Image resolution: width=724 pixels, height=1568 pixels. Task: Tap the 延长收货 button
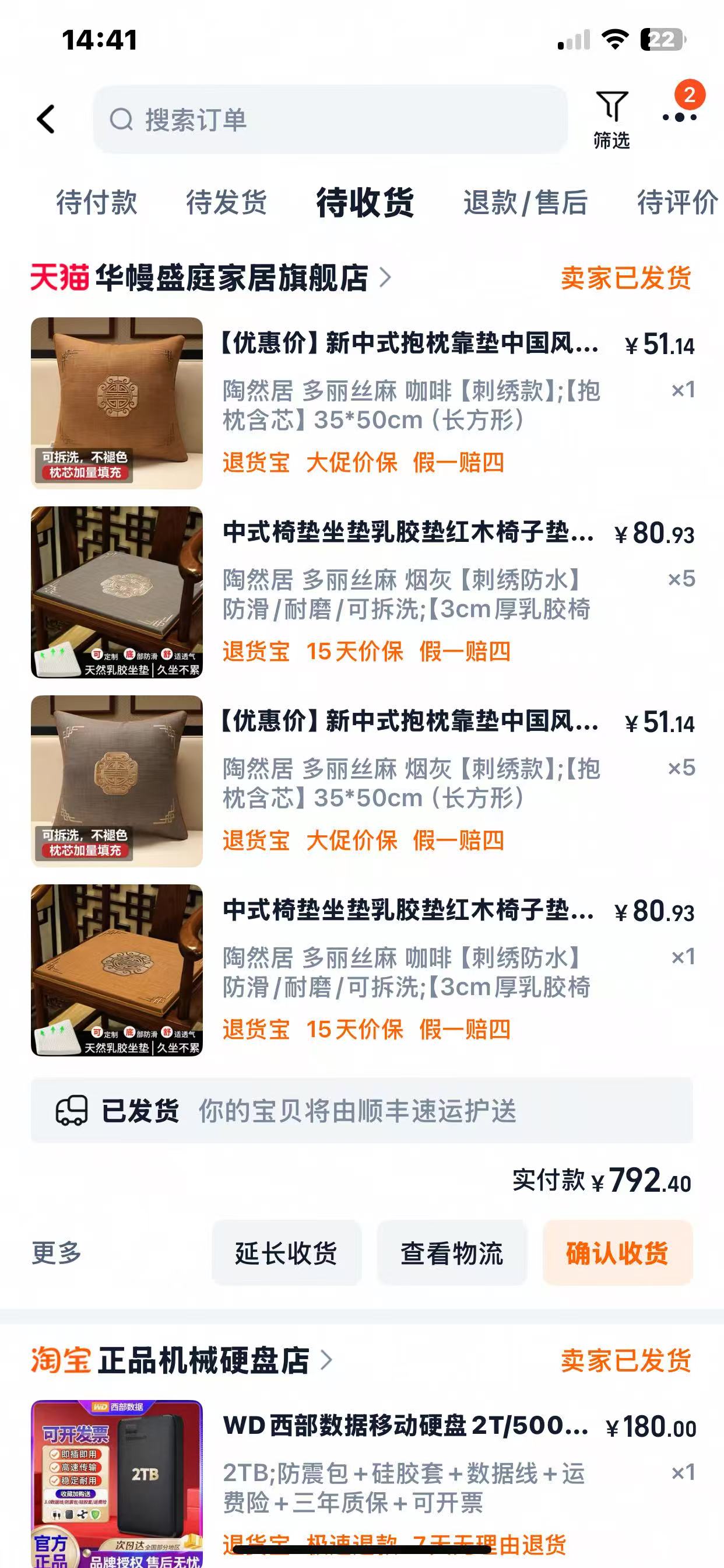(x=286, y=1252)
